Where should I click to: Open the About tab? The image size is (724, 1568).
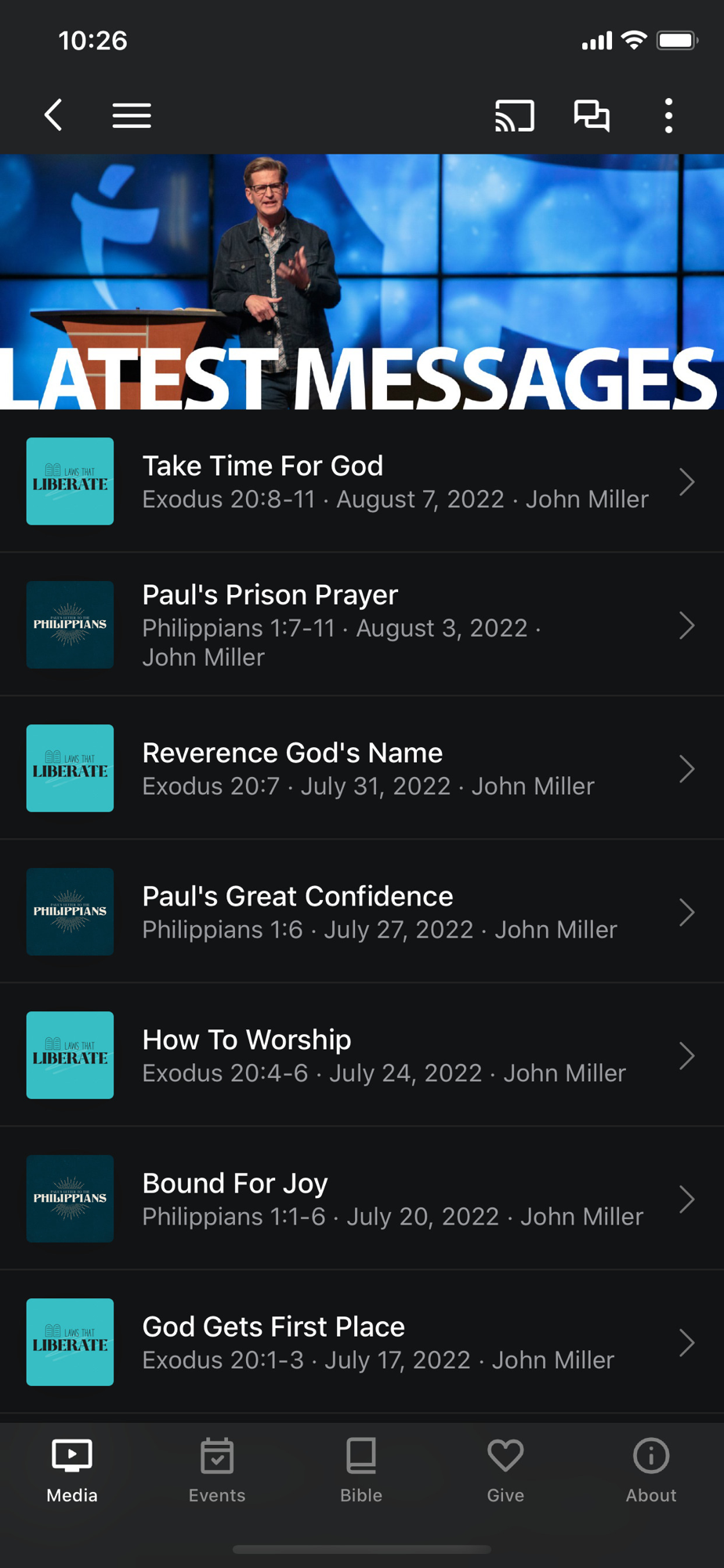coord(651,1470)
